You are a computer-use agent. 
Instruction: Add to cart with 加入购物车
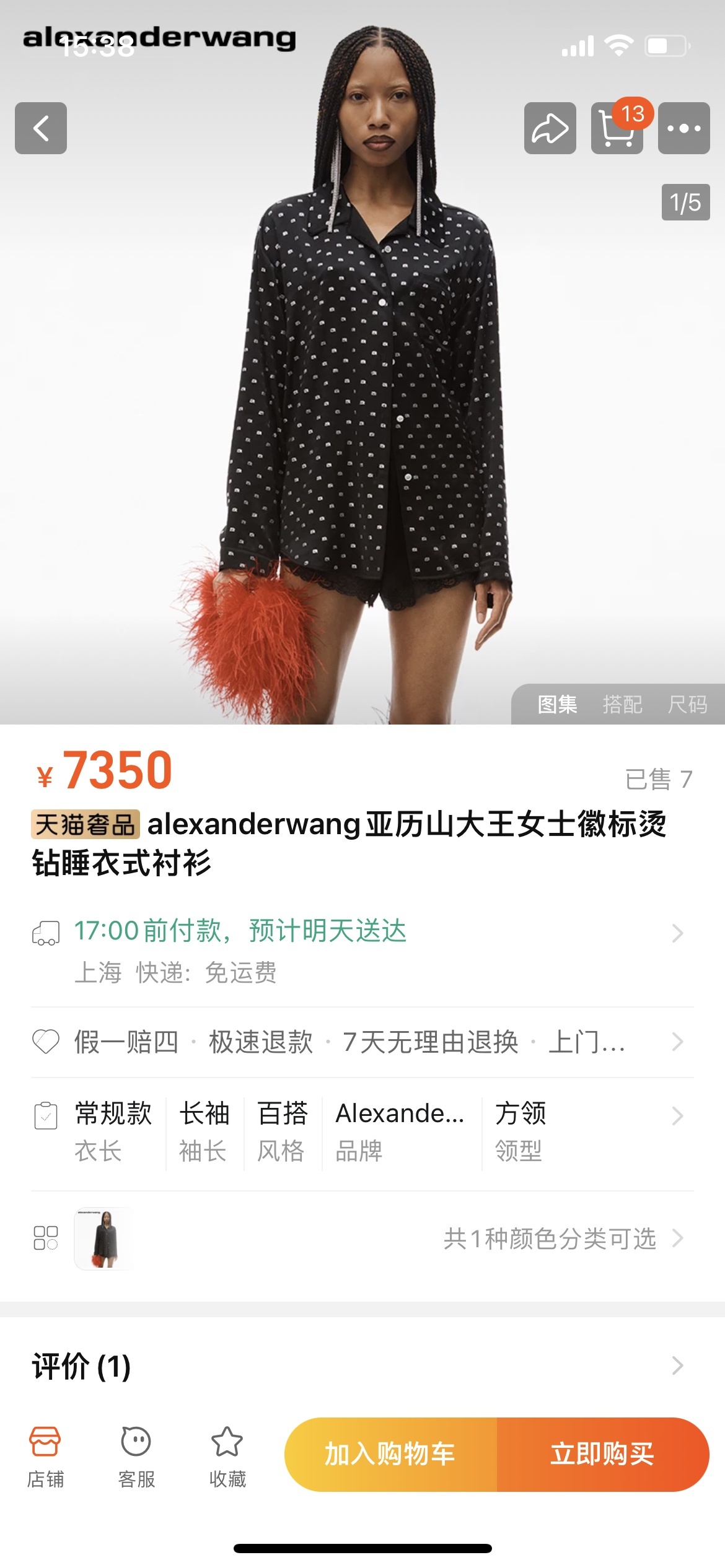click(x=390, y=1454)
